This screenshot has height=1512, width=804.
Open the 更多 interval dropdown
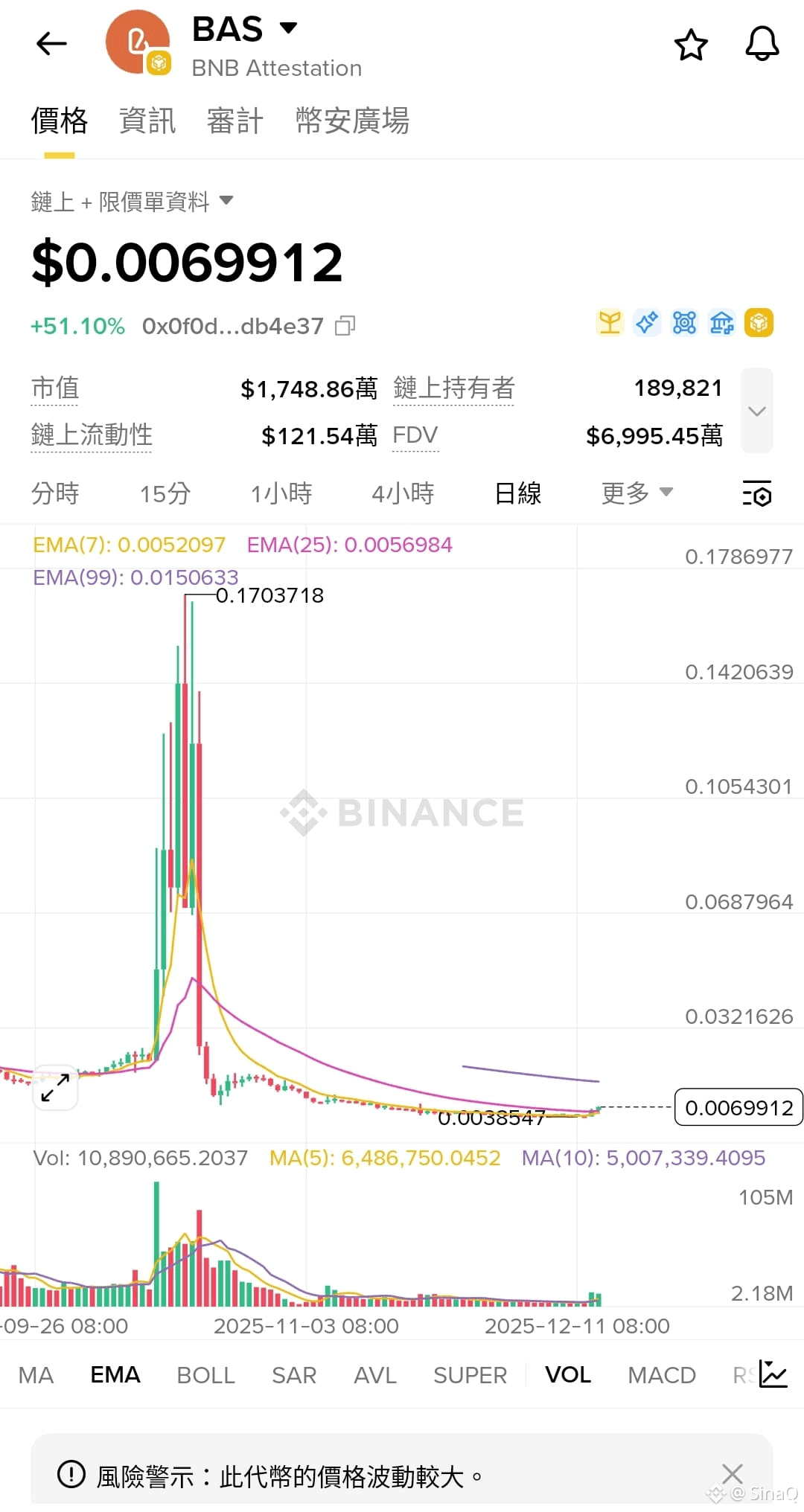pyautogui.click(x=636, y=493)
